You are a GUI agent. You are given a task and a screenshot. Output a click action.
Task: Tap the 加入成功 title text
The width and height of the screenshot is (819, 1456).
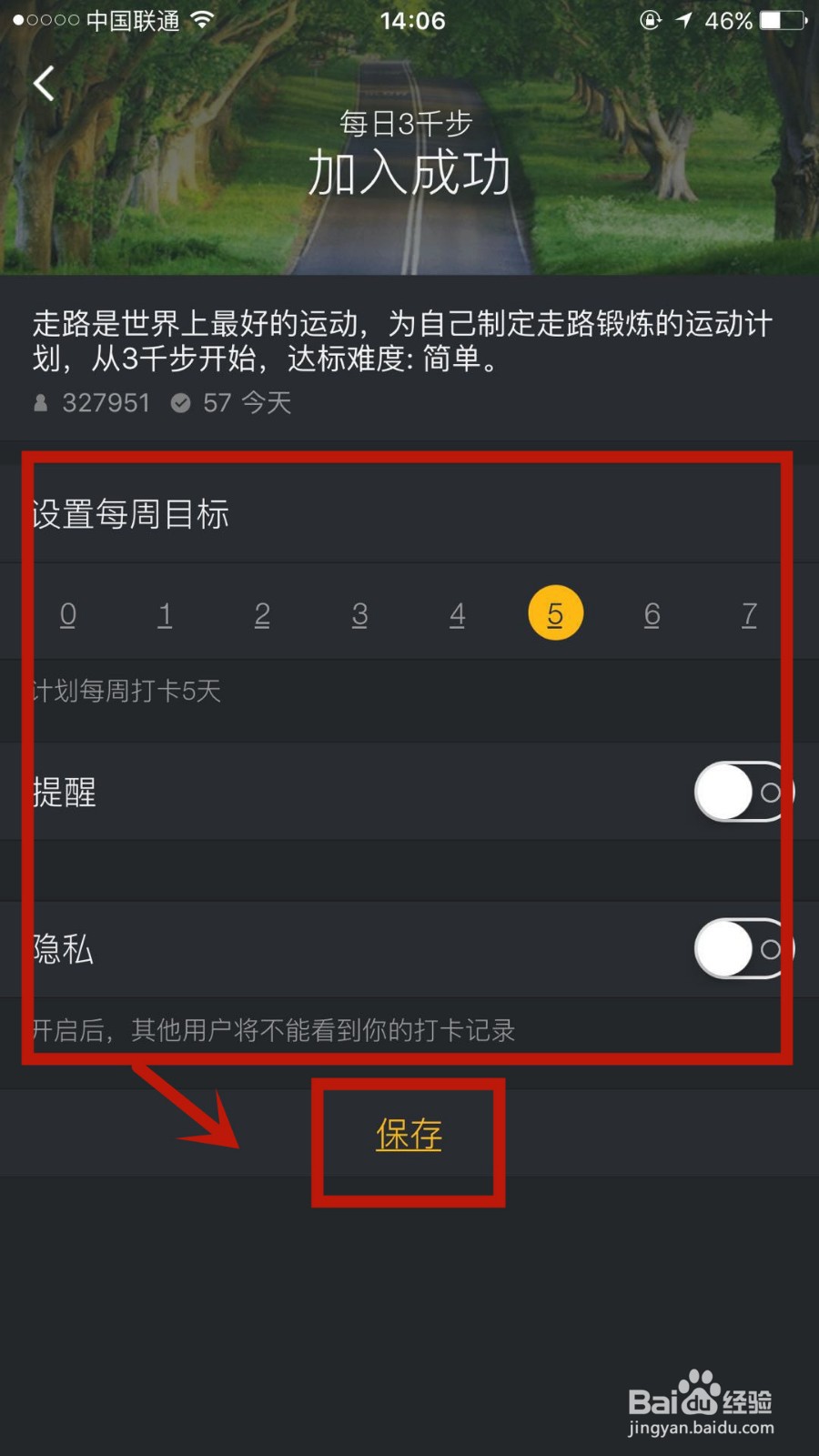coord(409,175)
